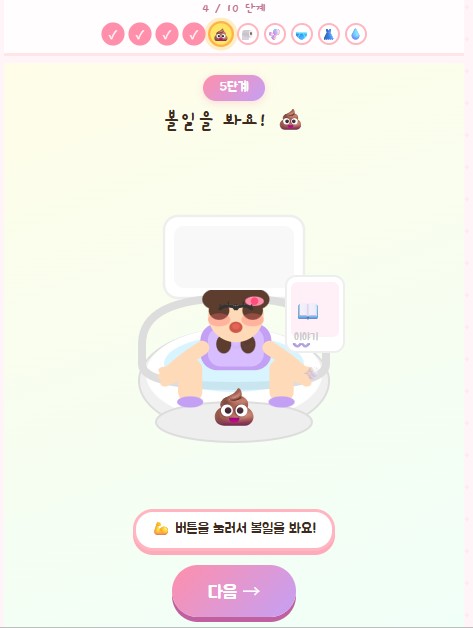The image size is (473, 628).
Task: Select the toilet paper step indicator
Action: (x=248, y=34)
